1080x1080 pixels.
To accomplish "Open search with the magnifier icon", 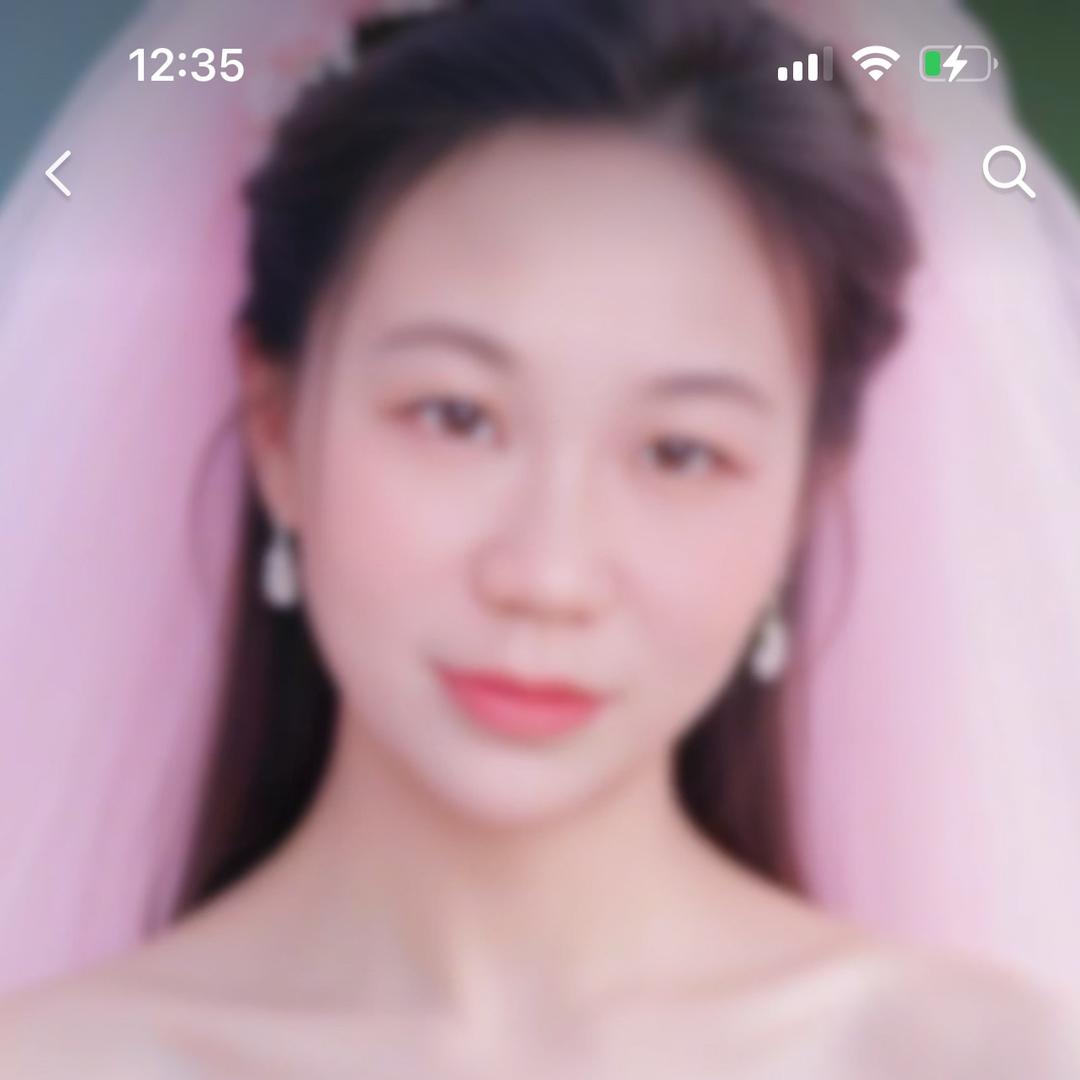I will tap(1007, 172).
